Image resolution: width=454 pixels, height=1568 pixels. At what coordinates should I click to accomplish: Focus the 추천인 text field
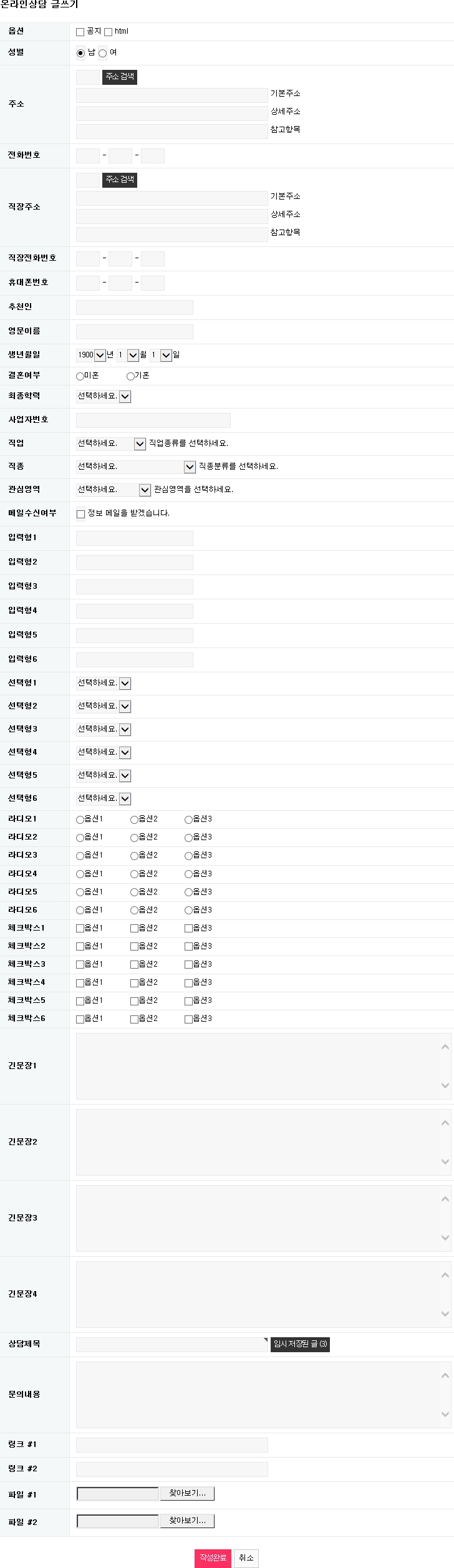click(x=134, y=307)
